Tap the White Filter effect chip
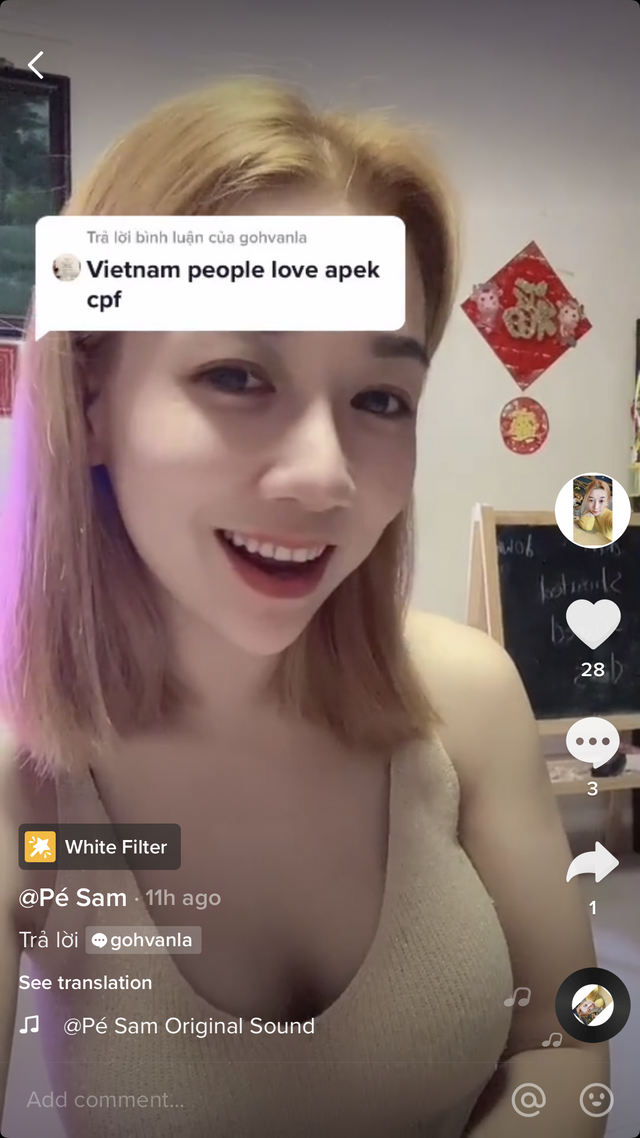Image resolution: width=640 pixels, height=1138 pixels. tap(100, 847)
